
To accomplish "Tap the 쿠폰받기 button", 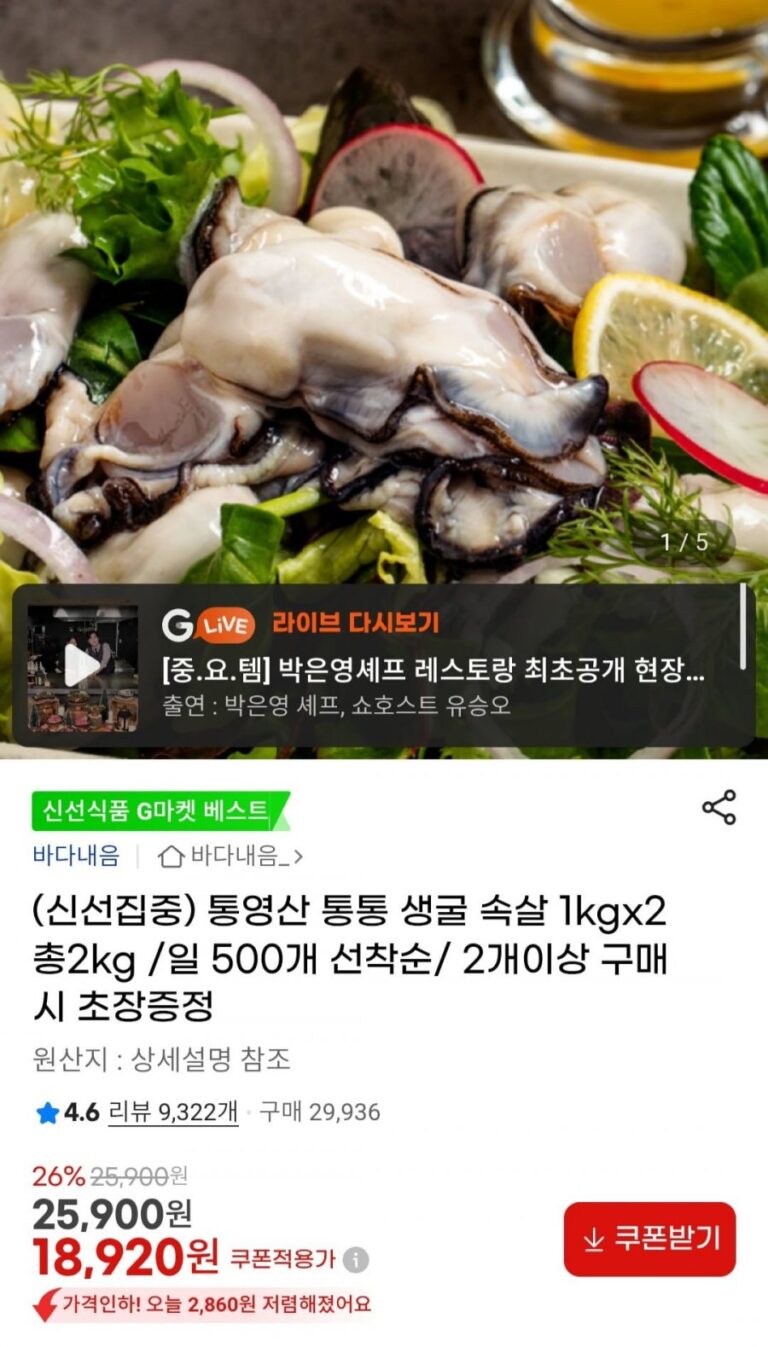I will [x=649, y=1239].
